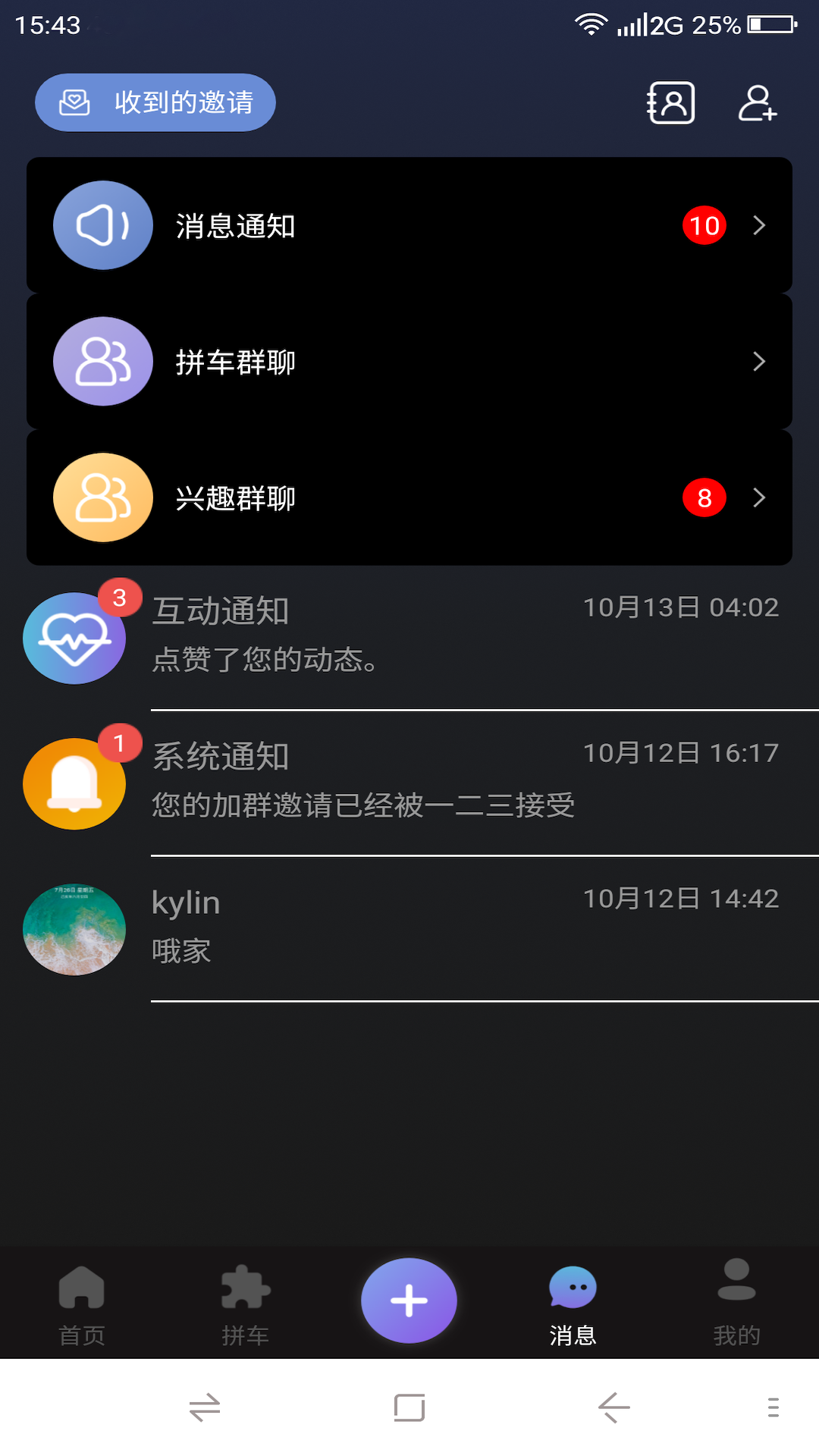Open the 消息通知 speaker icon
The image size is (819, 1456).
click(x=102, y=224)
